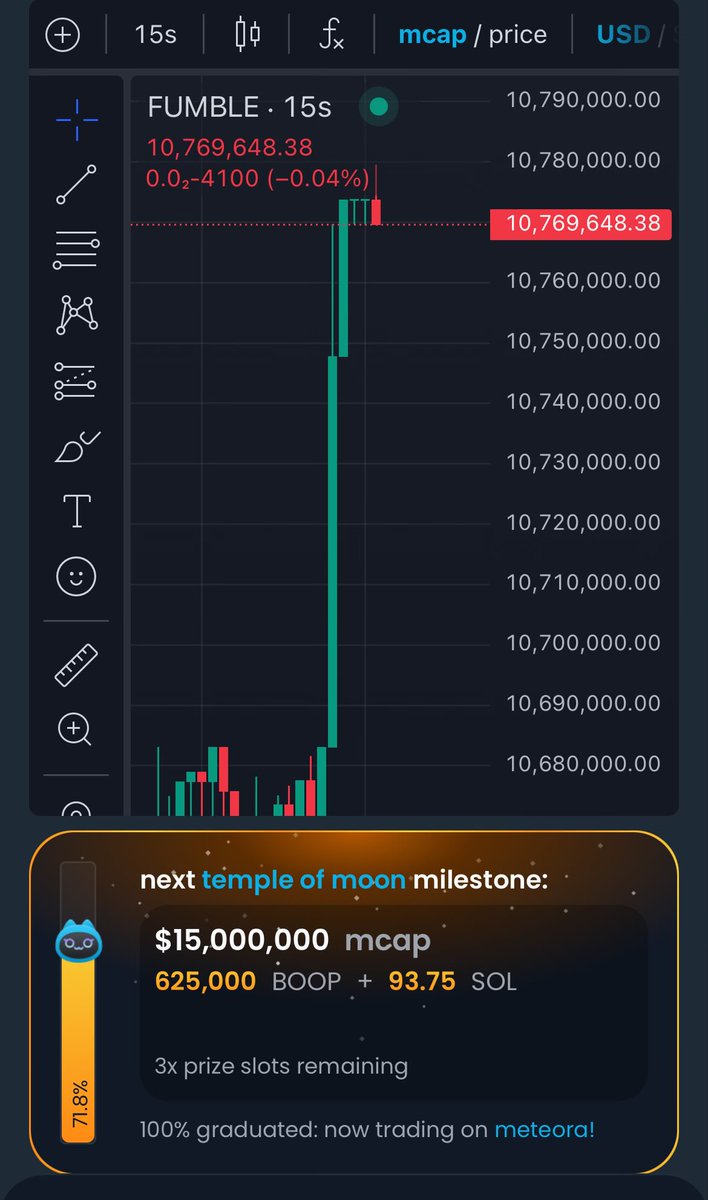
Task: Switch chart to price view
Action: tap(517, 35)
